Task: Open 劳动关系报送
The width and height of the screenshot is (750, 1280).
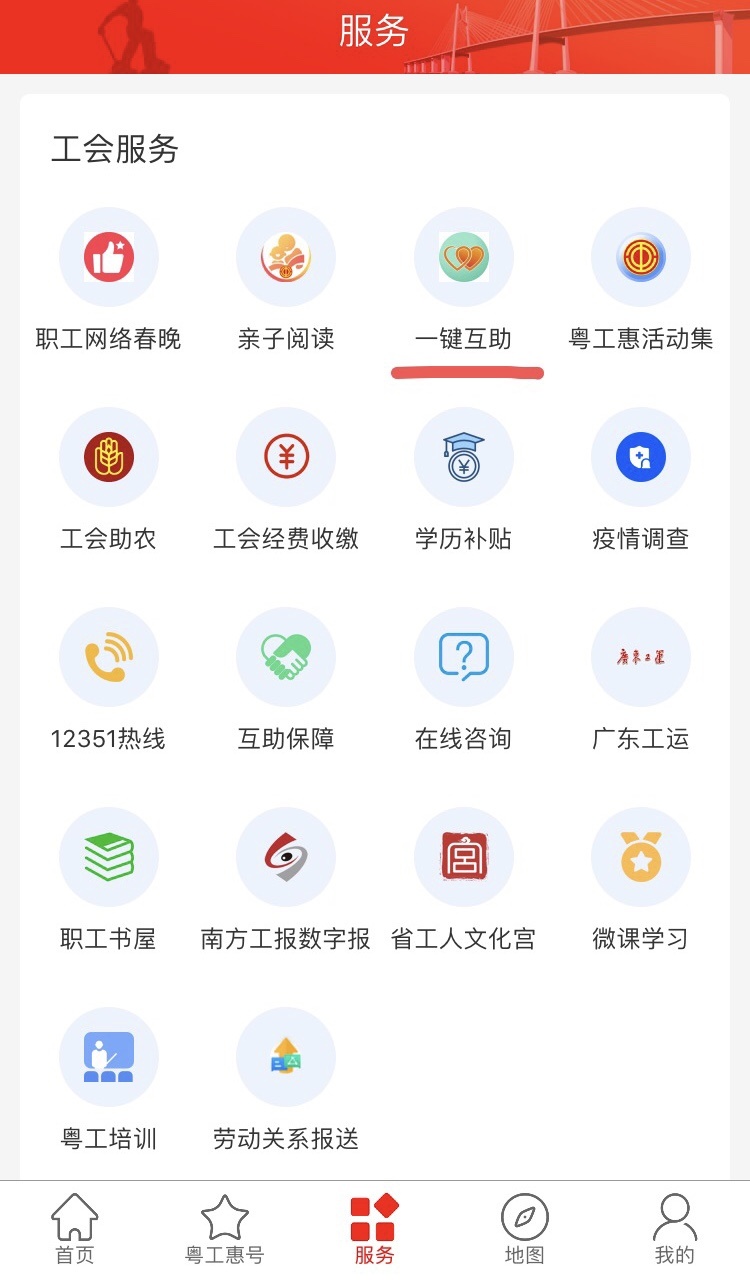Action: 286,1057
